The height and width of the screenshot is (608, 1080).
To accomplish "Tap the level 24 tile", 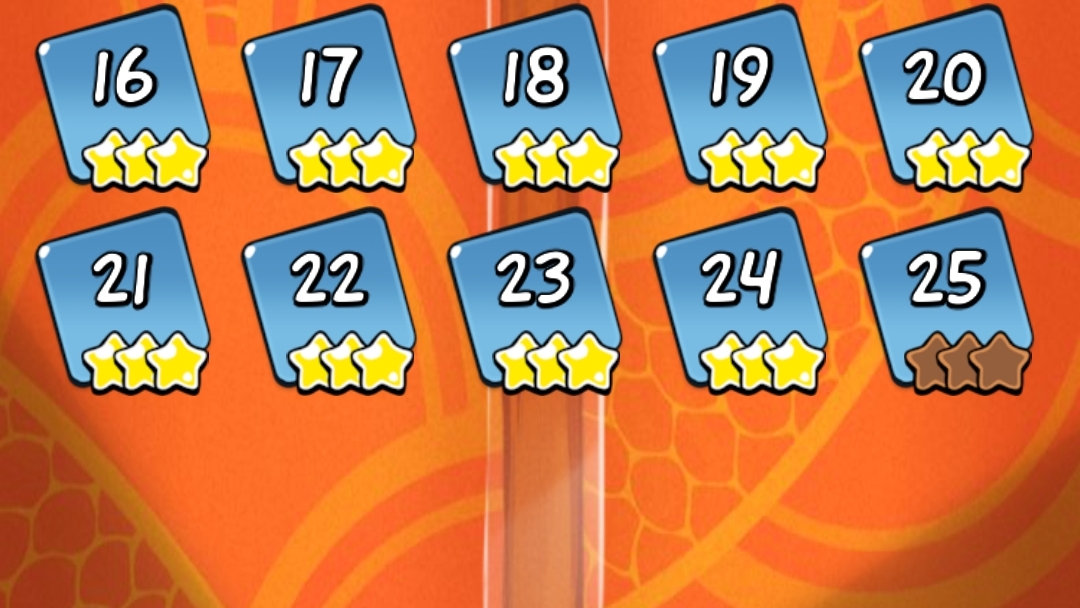I will (742, 298).
